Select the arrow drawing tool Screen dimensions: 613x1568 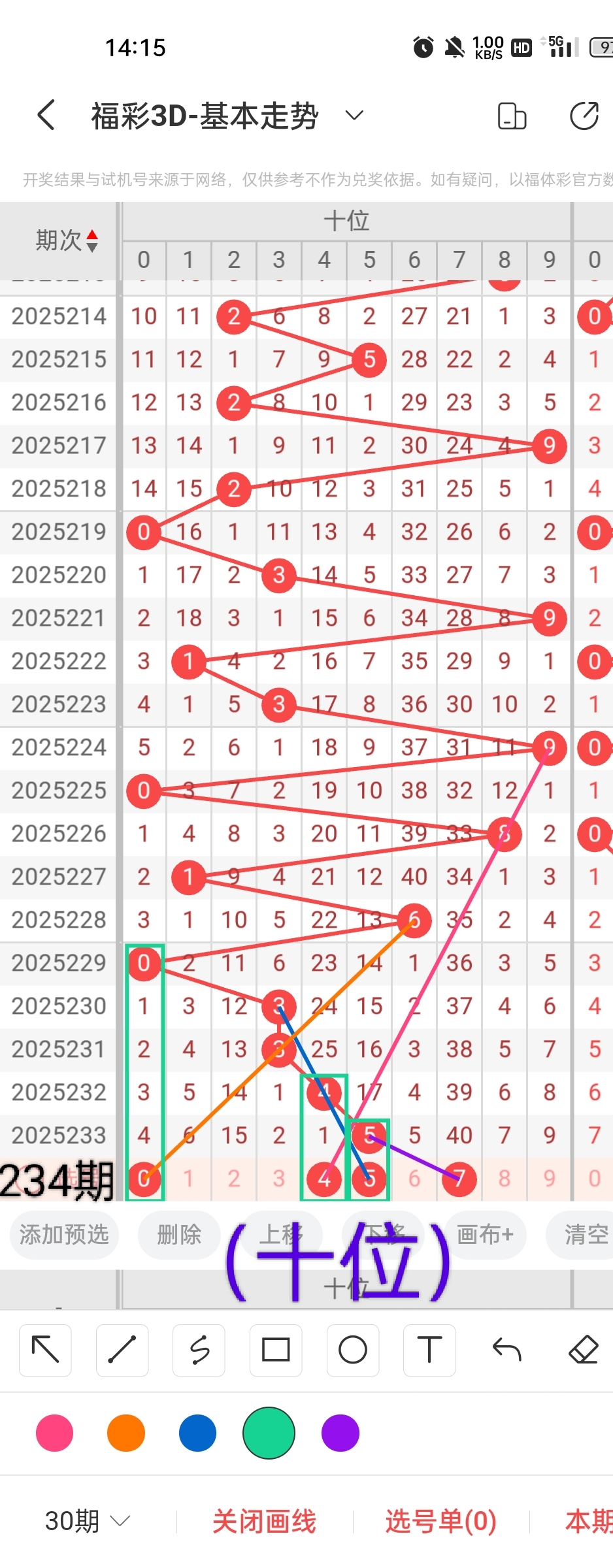tap(45, 1350)
